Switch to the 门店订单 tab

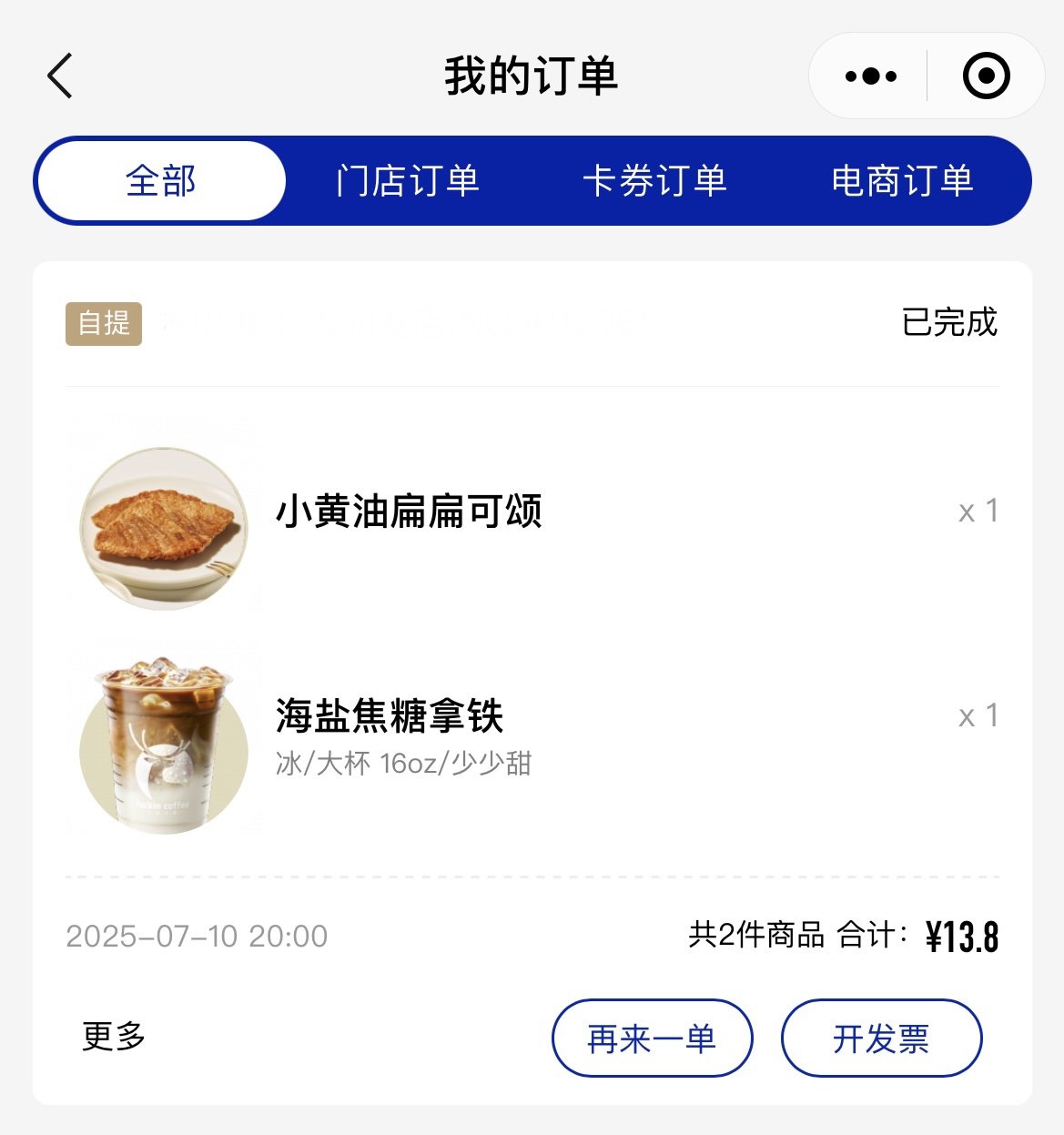[408, 181]
